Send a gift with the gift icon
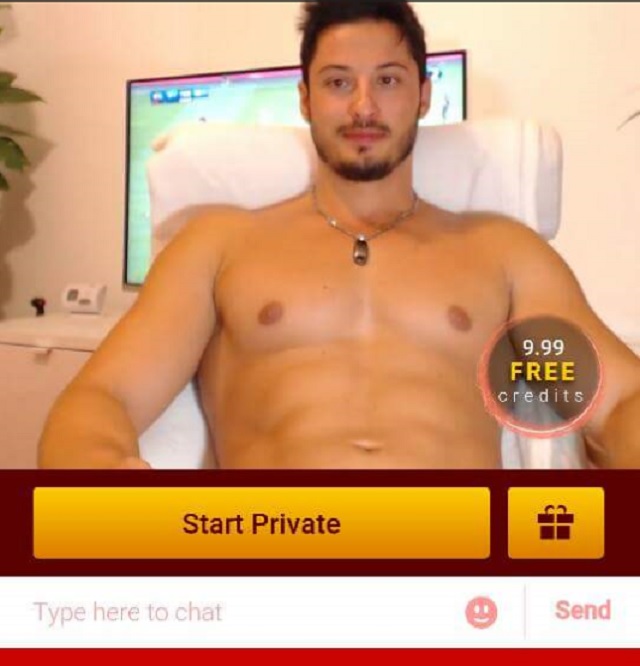 click(555, 523)
